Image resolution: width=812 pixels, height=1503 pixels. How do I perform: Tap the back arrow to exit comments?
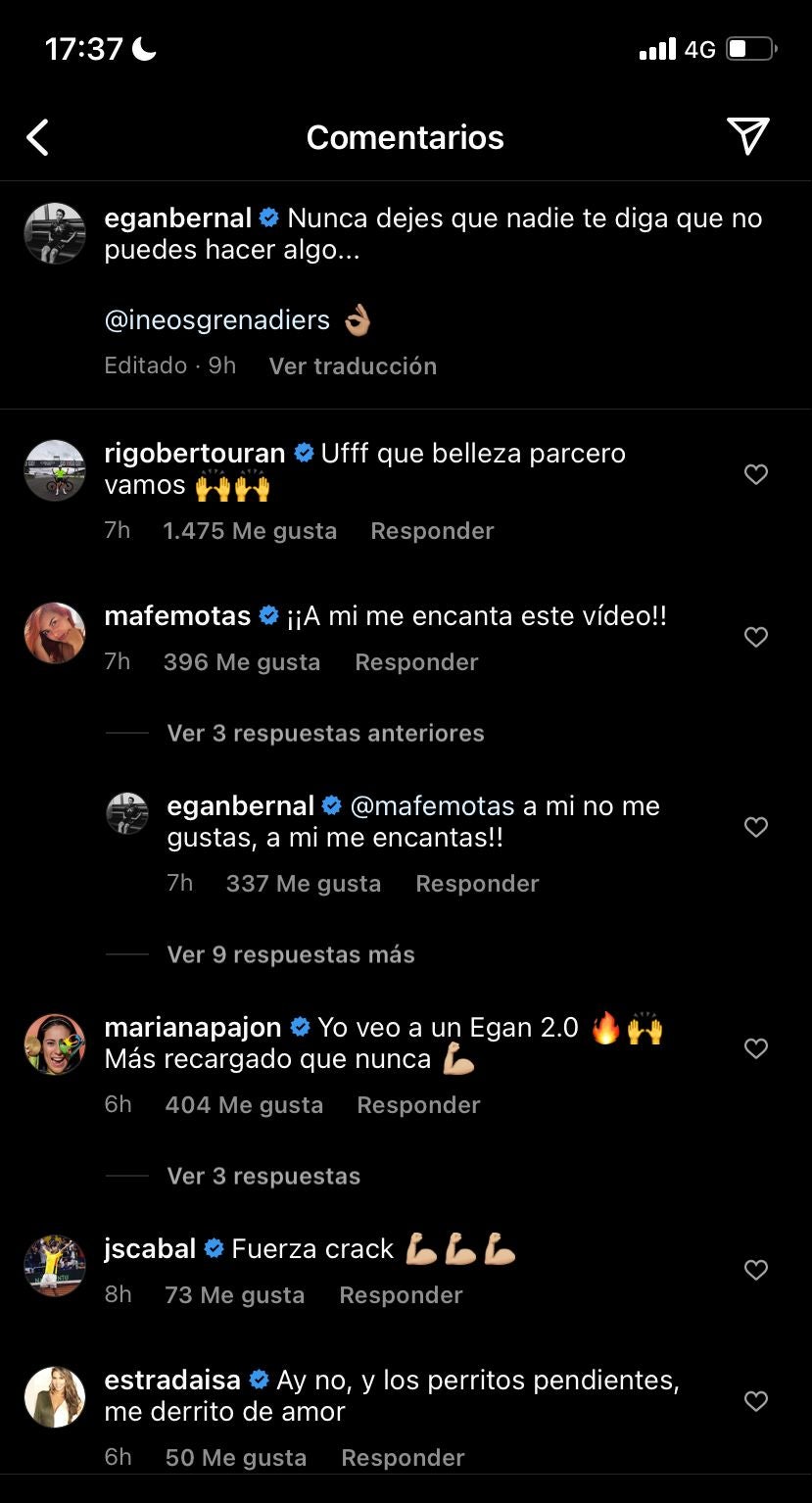[x=38, y=137]
